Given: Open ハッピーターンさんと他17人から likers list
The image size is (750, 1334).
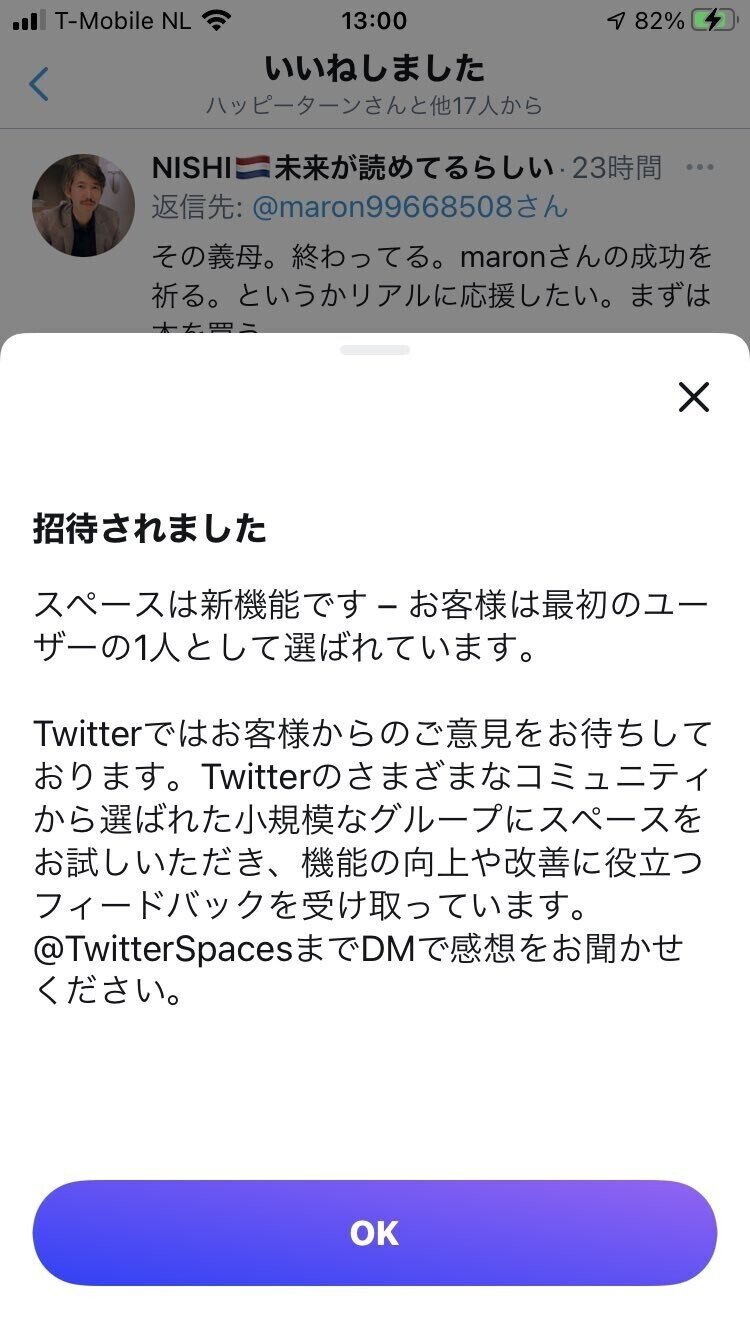Looking at the screenshot, I should [375, 103].
